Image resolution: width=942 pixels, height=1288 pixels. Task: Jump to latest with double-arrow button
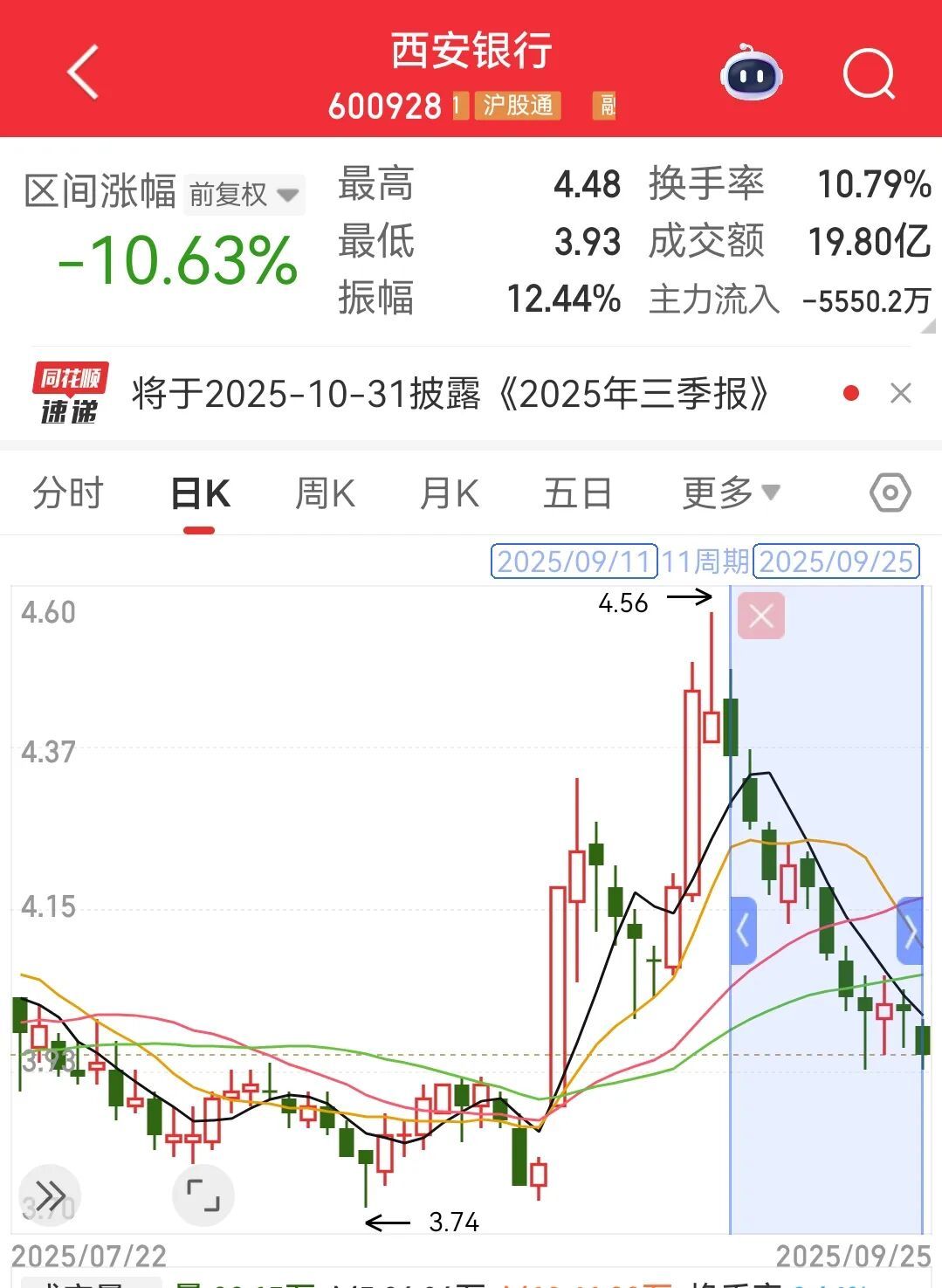pyautogui.click(x=50, y=1195)
